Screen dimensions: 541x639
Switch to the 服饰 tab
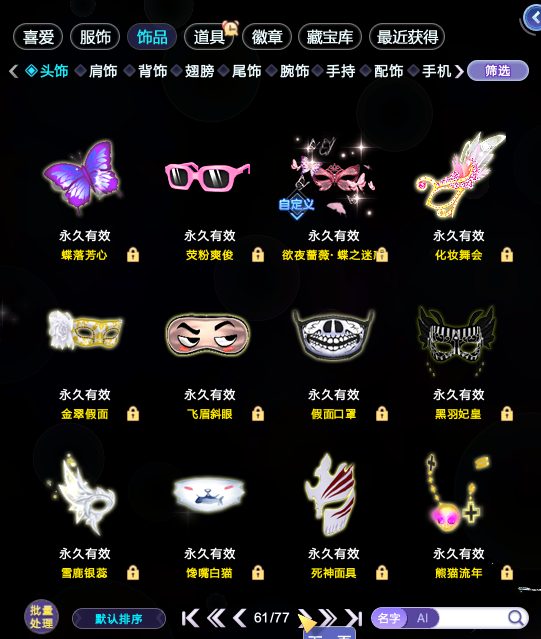point(95,37)
